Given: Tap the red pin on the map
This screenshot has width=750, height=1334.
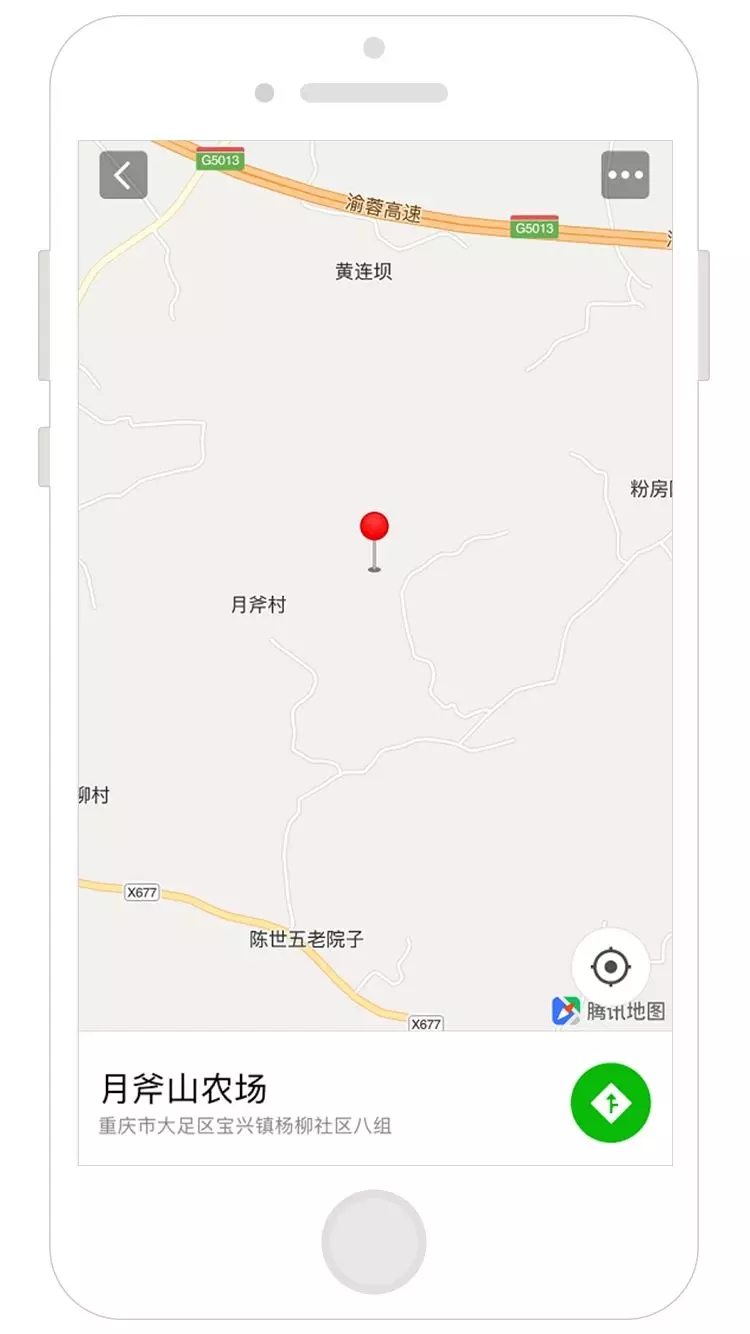Looking at the screenshot, I should pos(374,541).
